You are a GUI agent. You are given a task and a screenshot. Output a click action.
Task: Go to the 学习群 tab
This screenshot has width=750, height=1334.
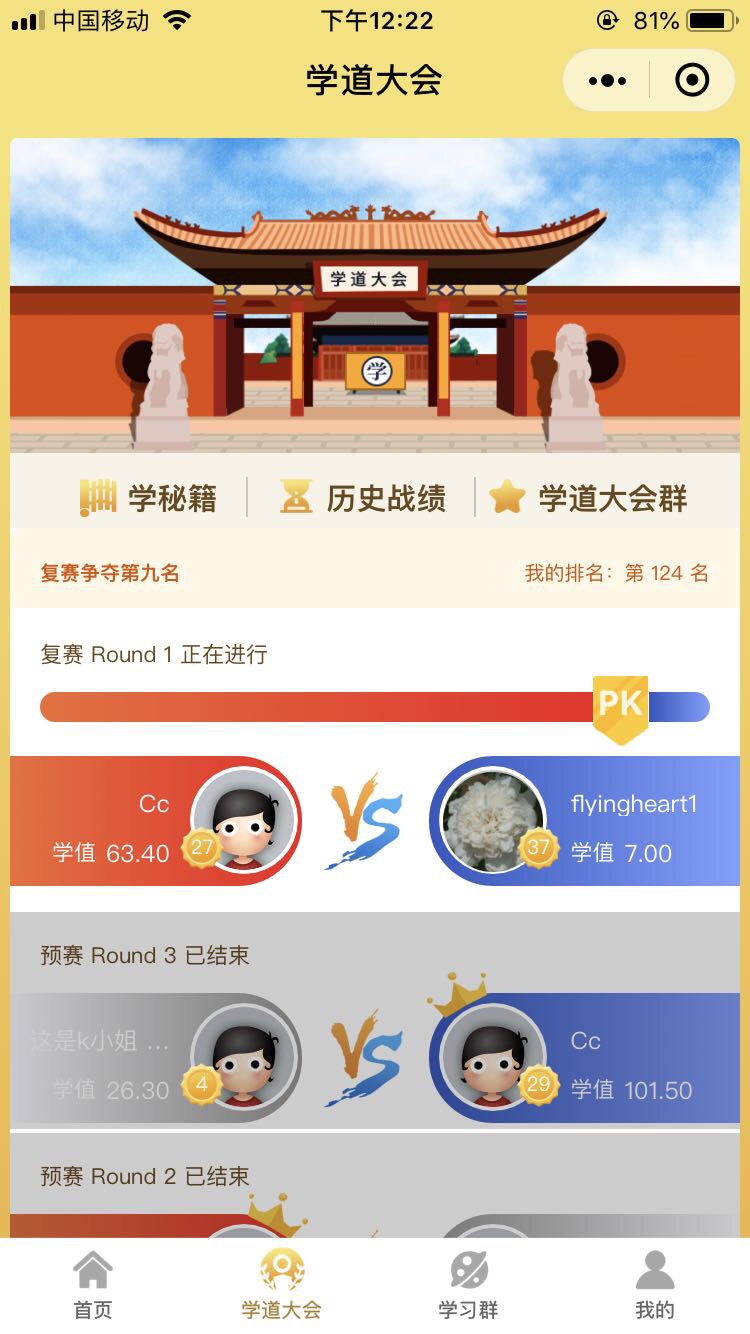point(468,1285)
